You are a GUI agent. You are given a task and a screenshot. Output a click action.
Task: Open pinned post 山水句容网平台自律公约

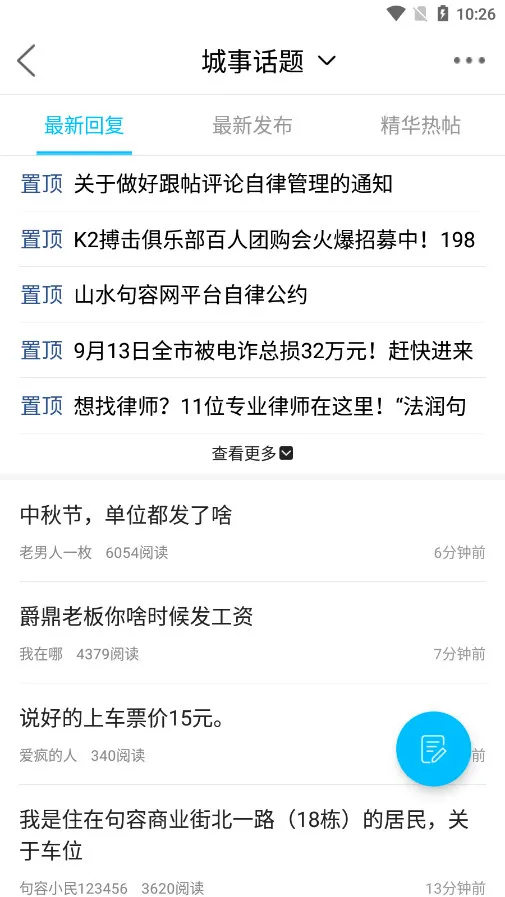coord(252,295)
